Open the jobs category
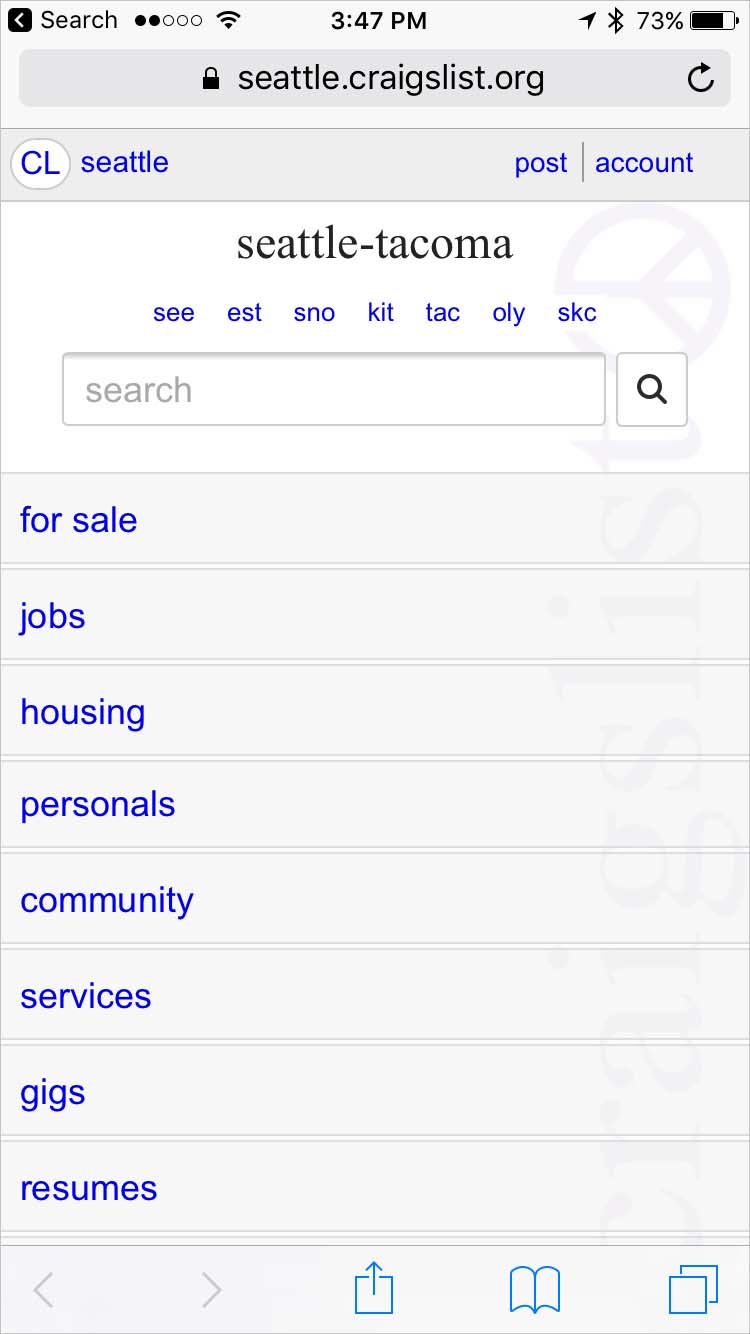 [375, 615]
